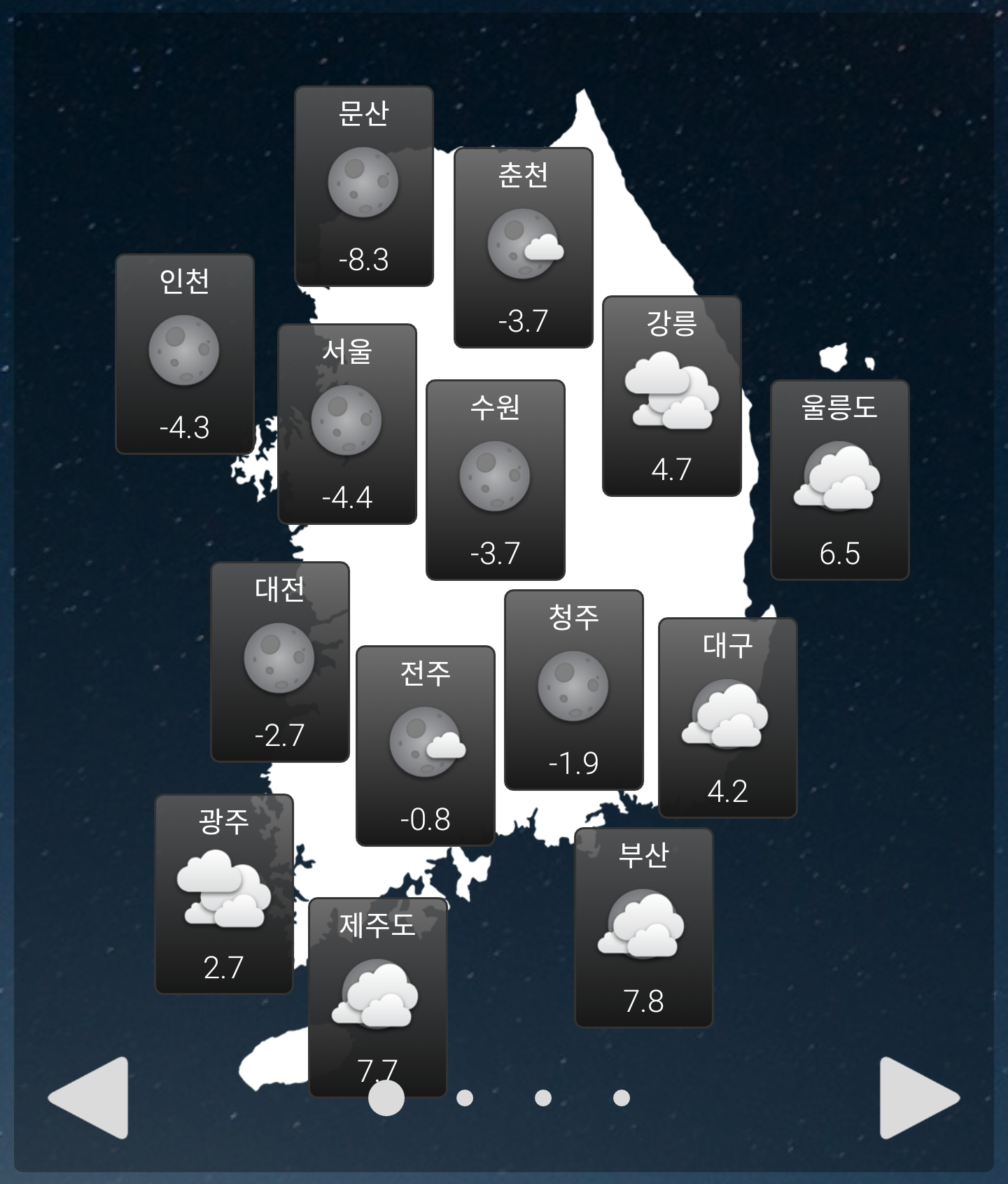Select the 대전 weather card

280,661
